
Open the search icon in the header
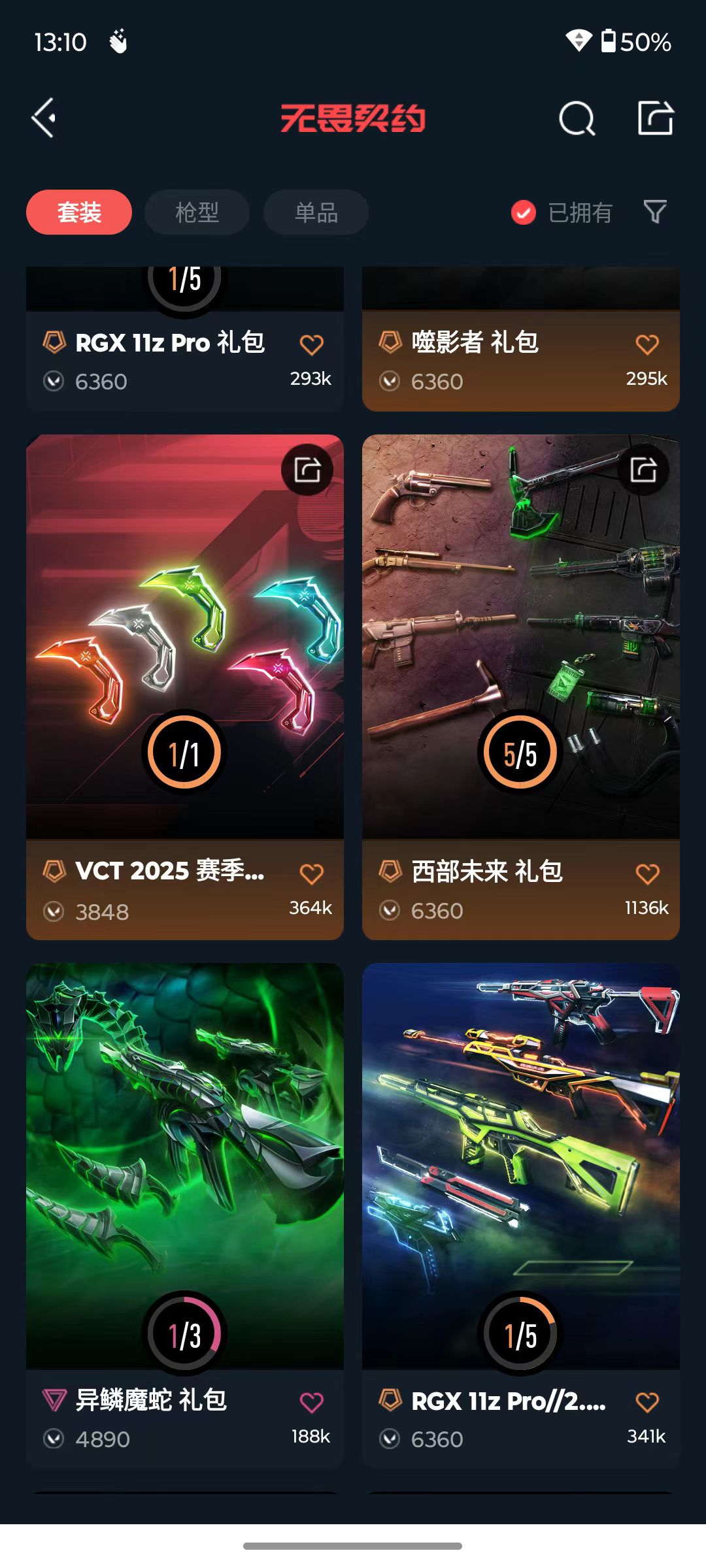click(577, 119)
